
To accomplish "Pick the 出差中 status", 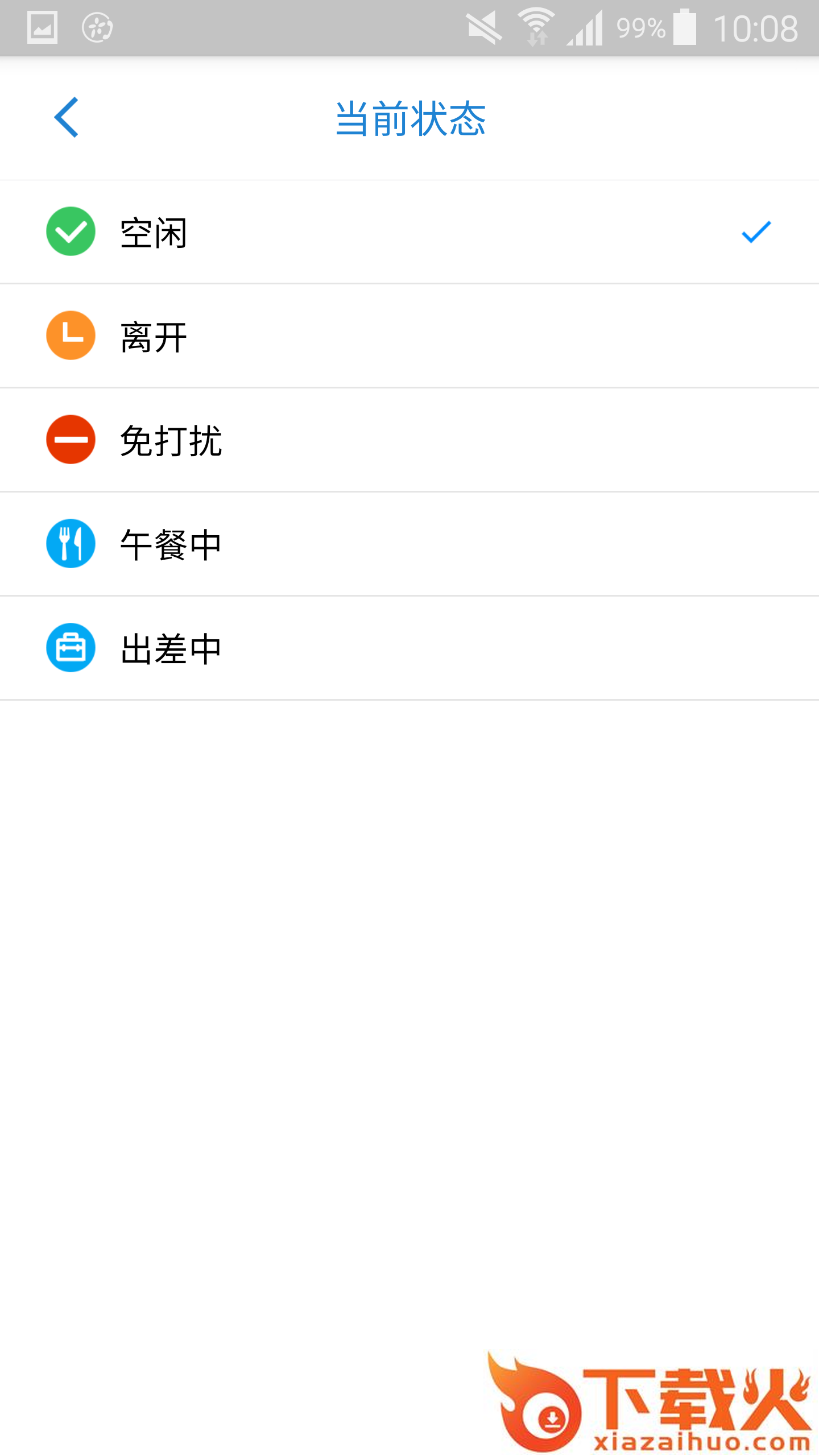I will [x=409, y=648].
